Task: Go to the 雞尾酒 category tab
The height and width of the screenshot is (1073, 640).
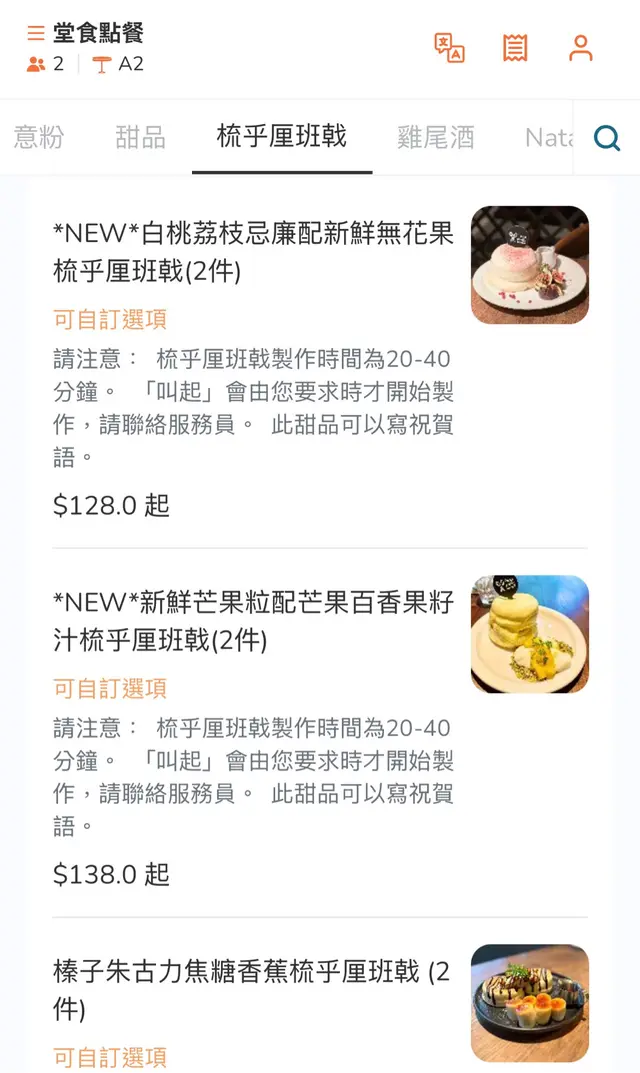Action: coord(436,138)
